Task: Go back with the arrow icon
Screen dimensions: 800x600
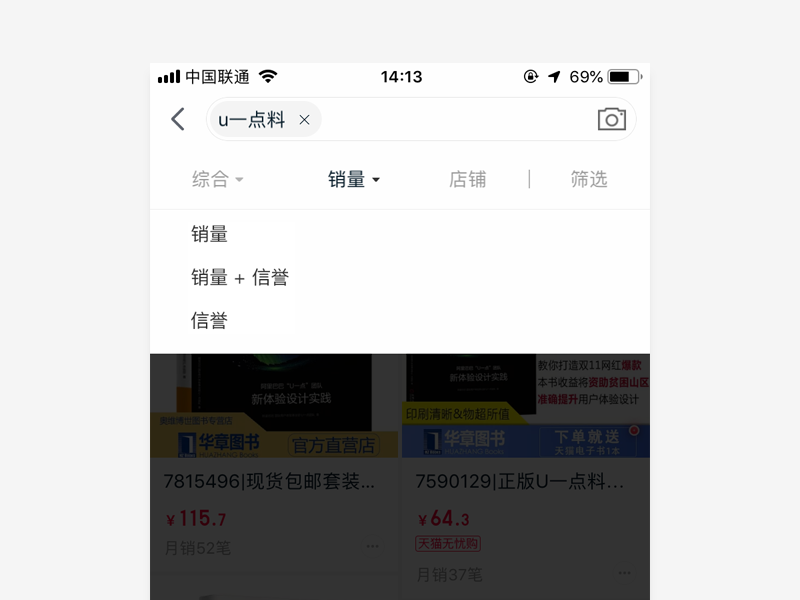Action: [178, 120]
